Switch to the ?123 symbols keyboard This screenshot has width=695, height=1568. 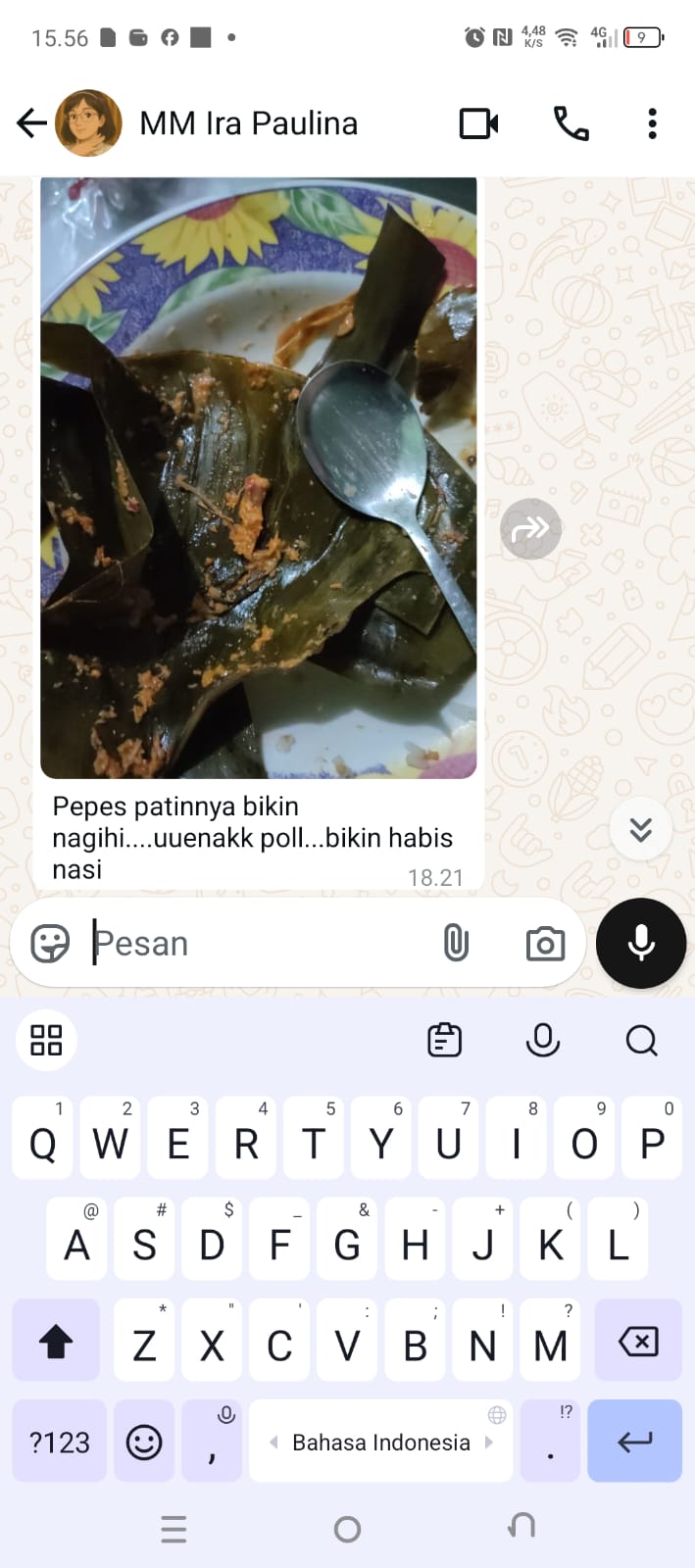[59, 1442]
